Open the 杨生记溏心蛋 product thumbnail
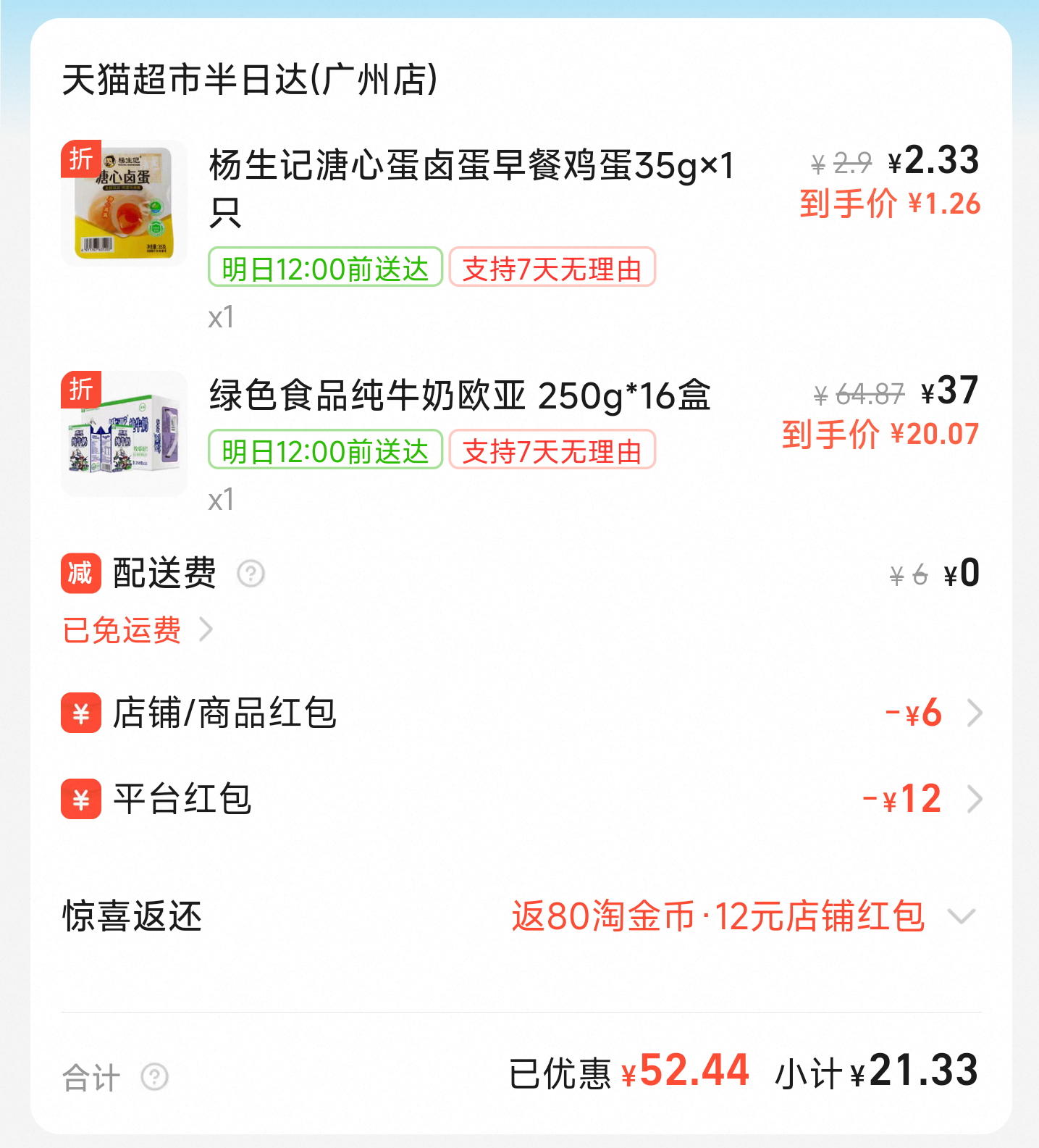The image size is (1039, 1148). [x=124, y=203]
